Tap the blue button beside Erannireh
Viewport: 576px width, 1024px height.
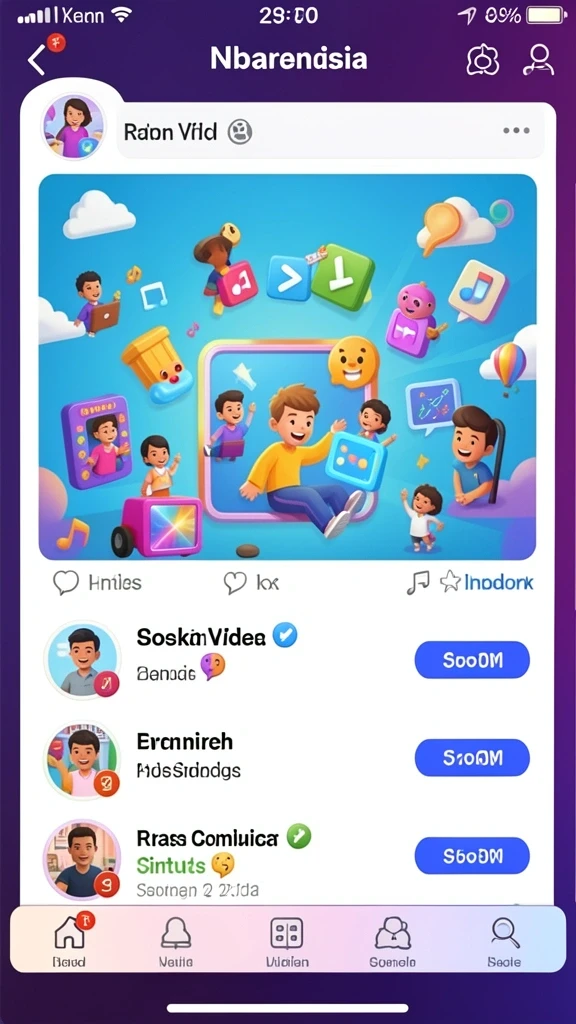(472, 758)
